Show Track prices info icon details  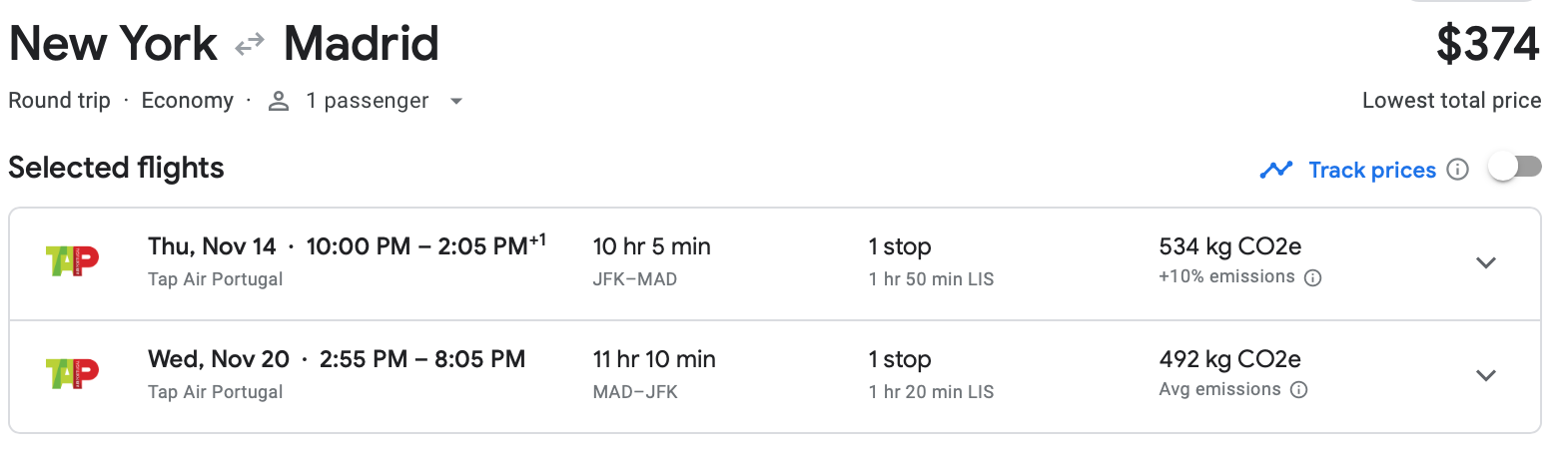click(1458, 170)
